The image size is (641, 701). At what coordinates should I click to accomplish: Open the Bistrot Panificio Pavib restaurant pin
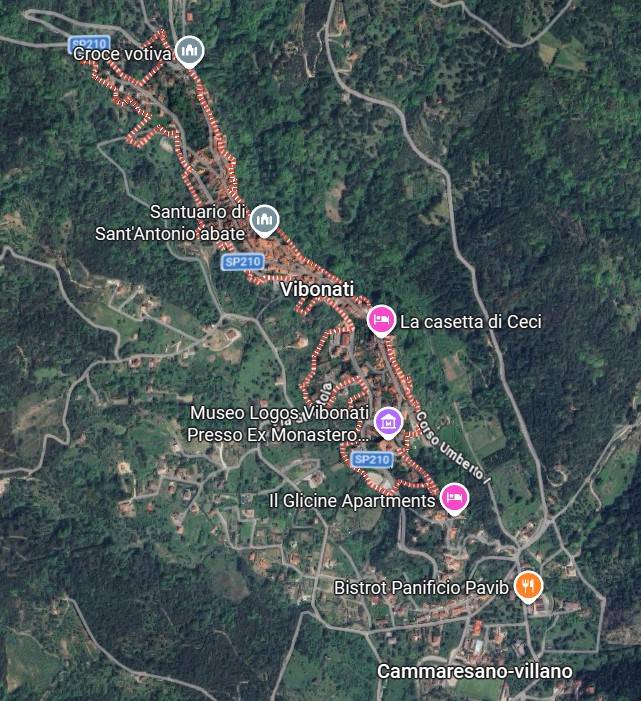(x=529, y=585)
